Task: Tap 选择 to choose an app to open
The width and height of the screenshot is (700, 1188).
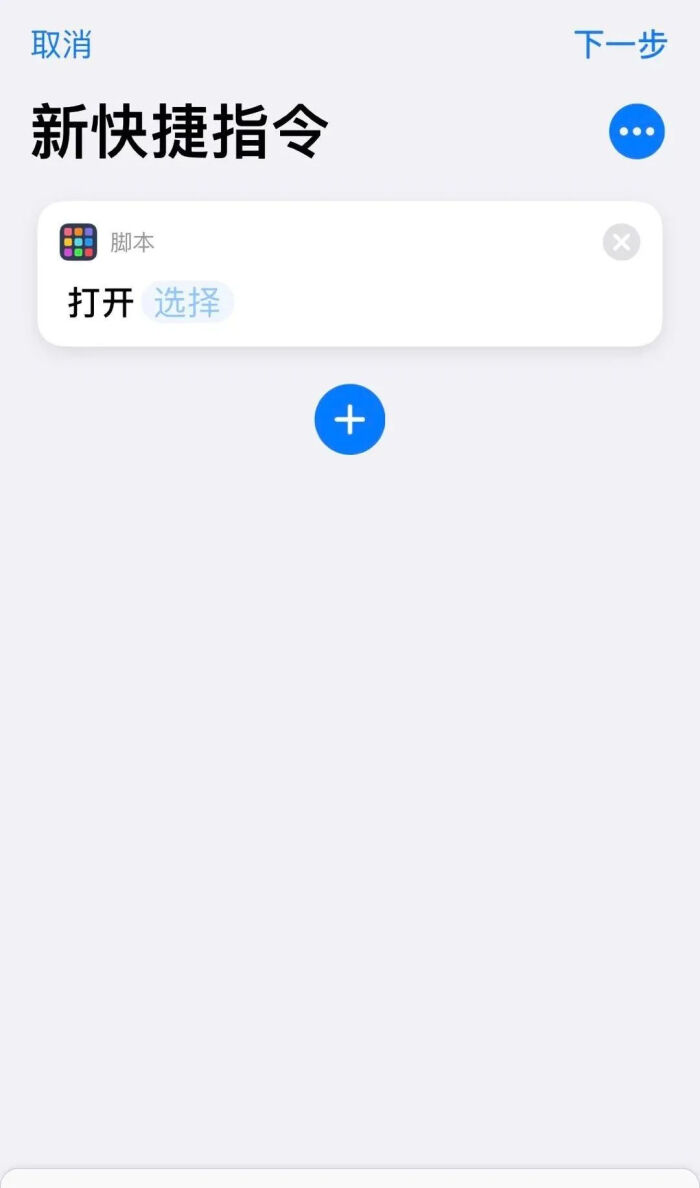Action: [x=187, y=302]
